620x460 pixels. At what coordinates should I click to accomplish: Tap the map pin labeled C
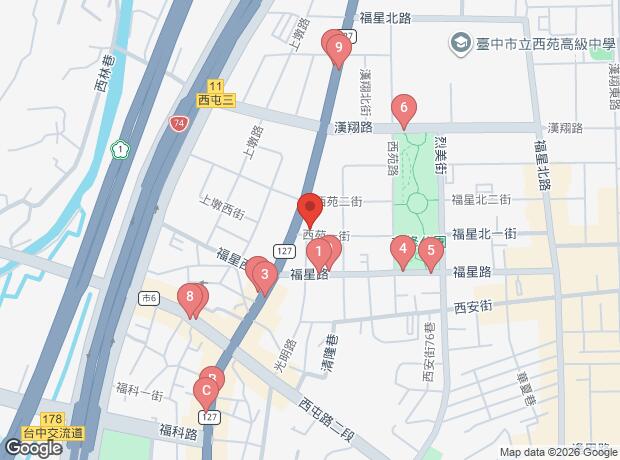(x=207, y=391)
